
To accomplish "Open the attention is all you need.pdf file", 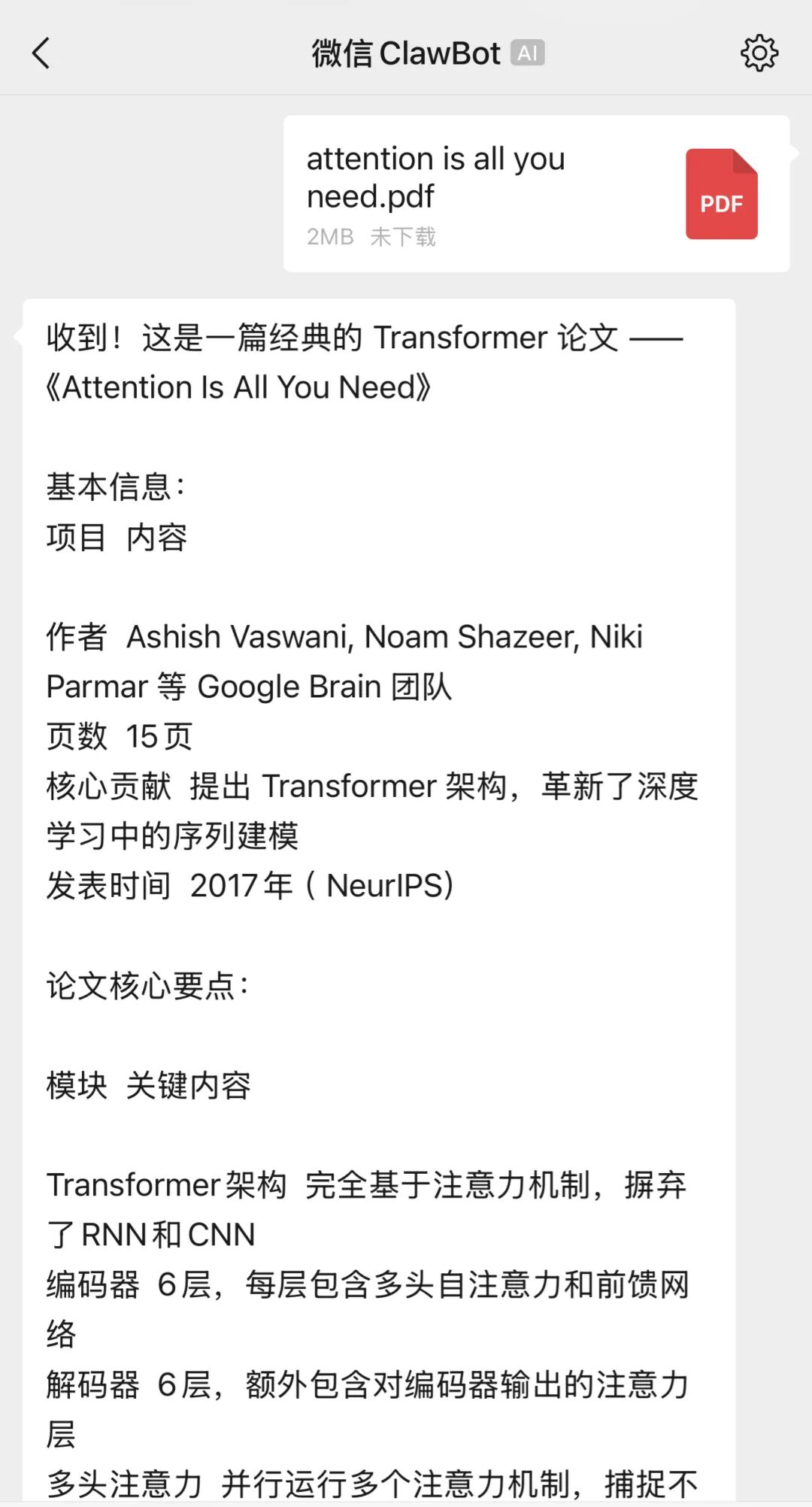I will click(535, 194).
